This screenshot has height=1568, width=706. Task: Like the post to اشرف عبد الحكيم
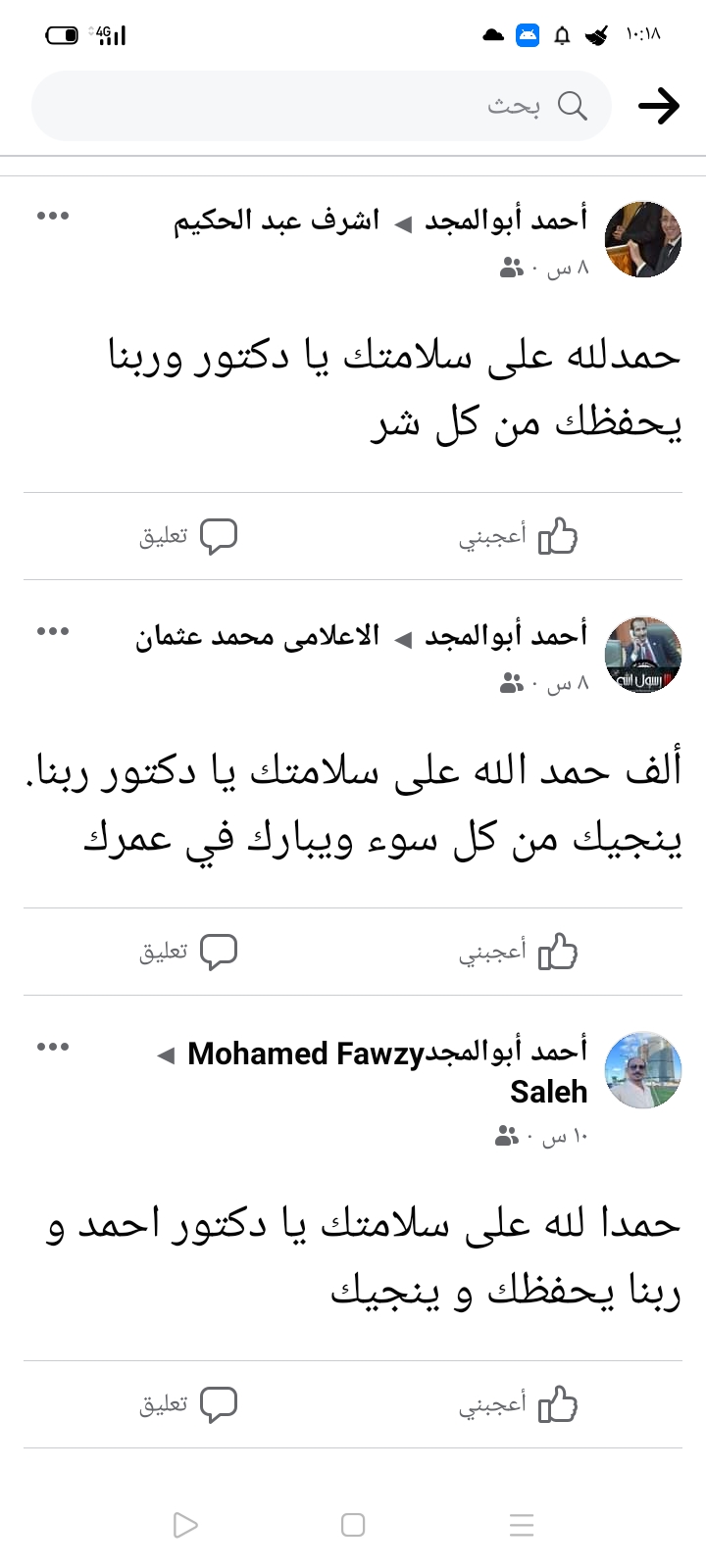518,536
